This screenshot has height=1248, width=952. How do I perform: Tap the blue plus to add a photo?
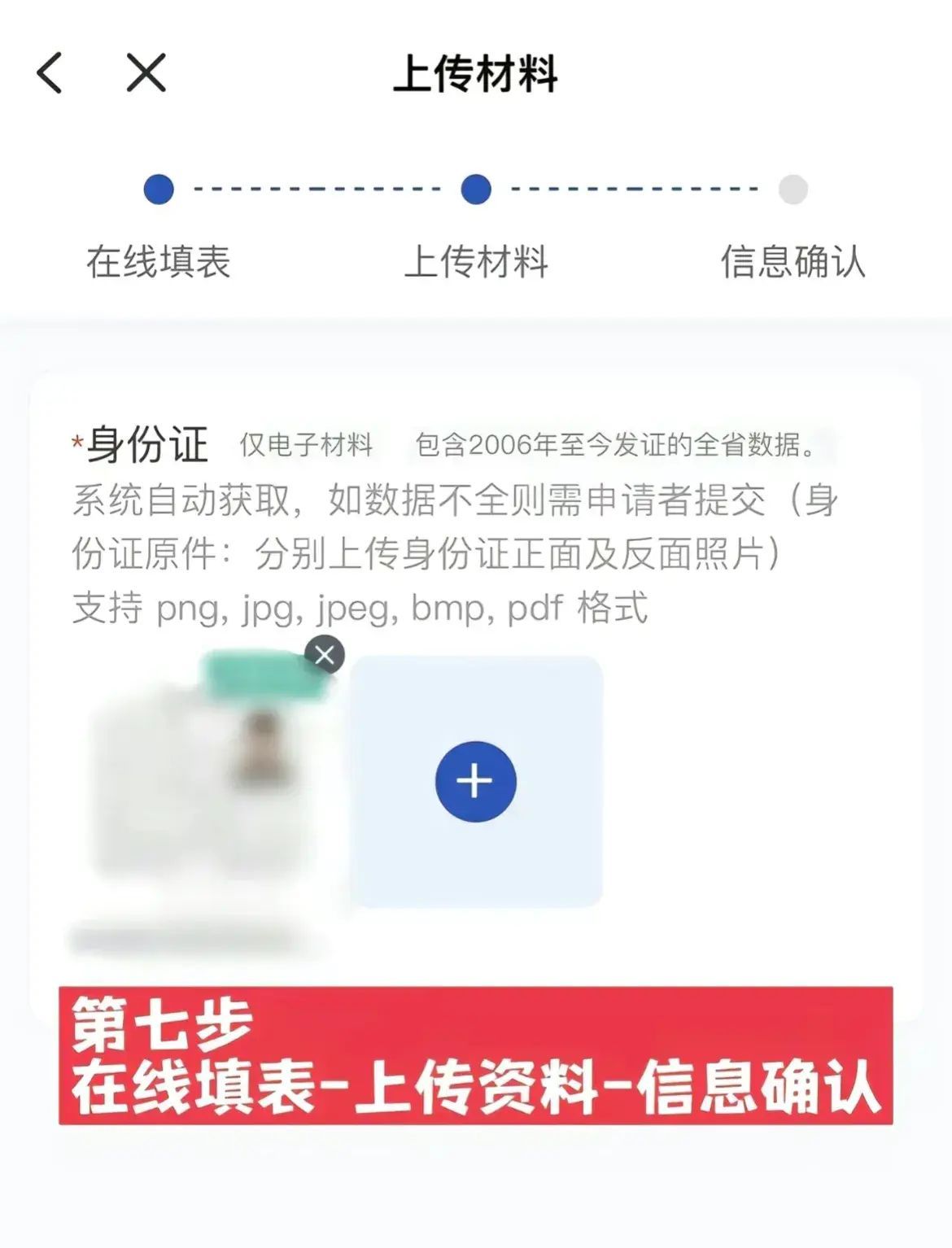point(475,779)
